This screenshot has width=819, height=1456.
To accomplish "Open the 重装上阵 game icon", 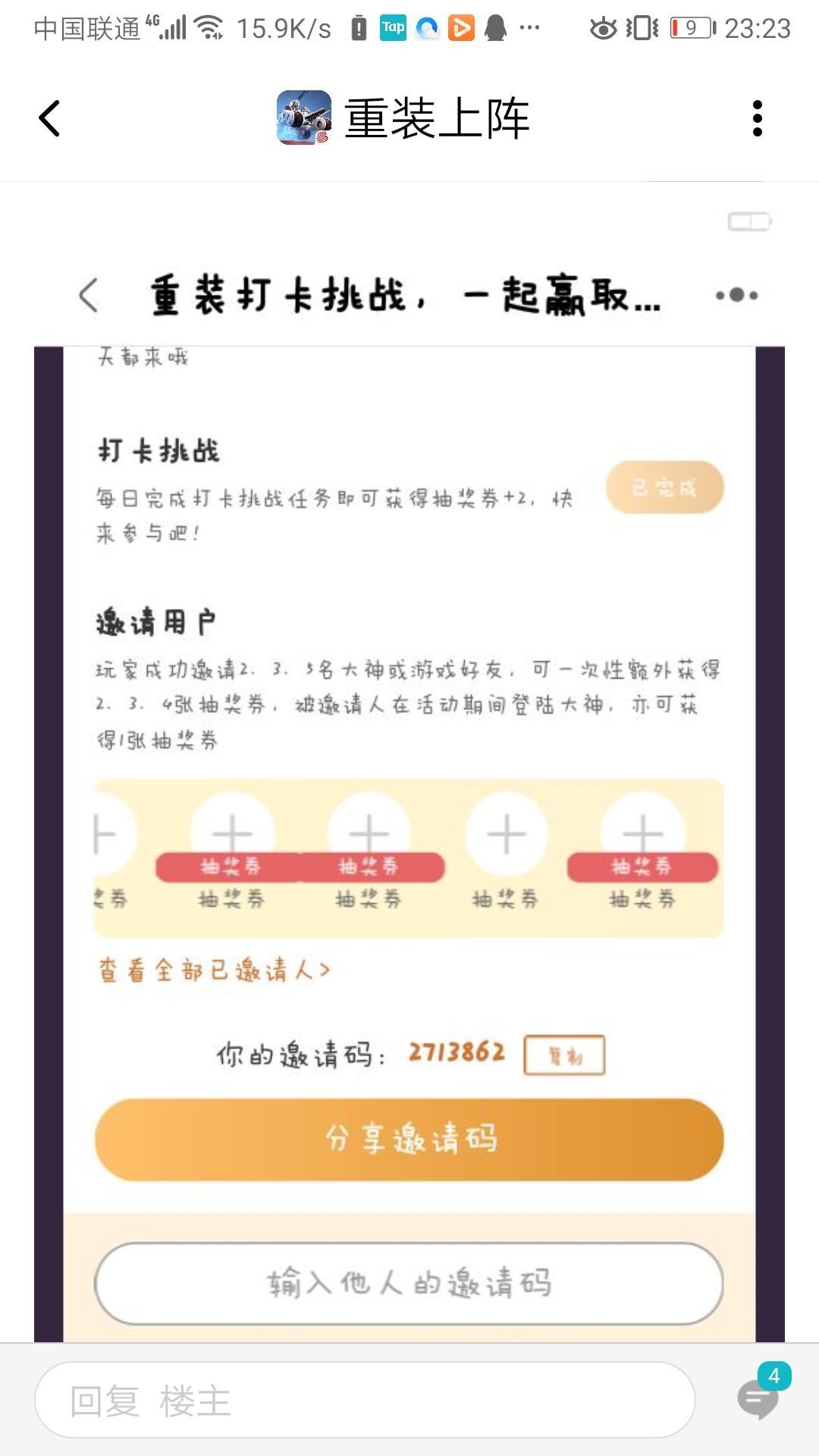I will click(x=301, y=118).
